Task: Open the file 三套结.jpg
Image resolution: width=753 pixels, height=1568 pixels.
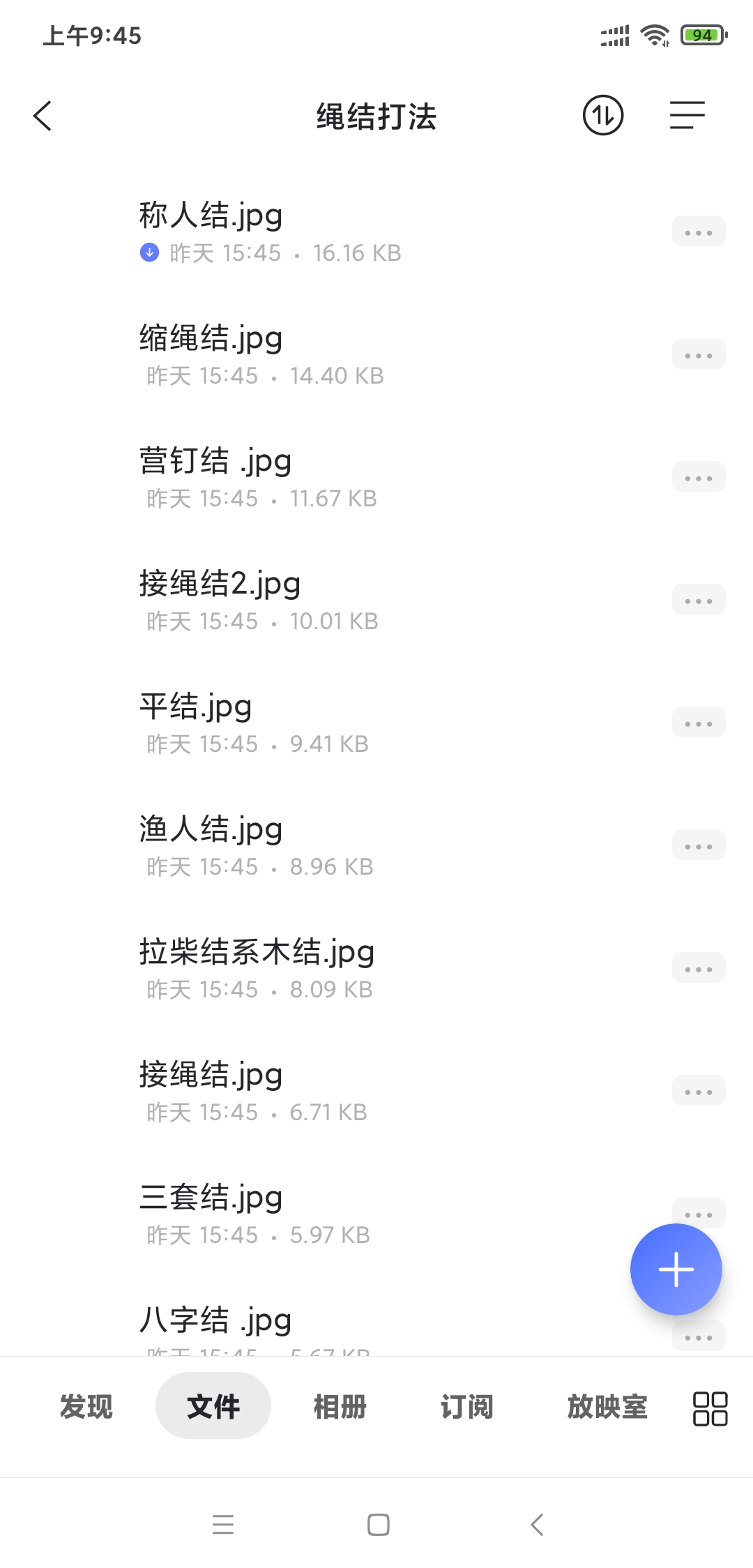Action: 211,1198
